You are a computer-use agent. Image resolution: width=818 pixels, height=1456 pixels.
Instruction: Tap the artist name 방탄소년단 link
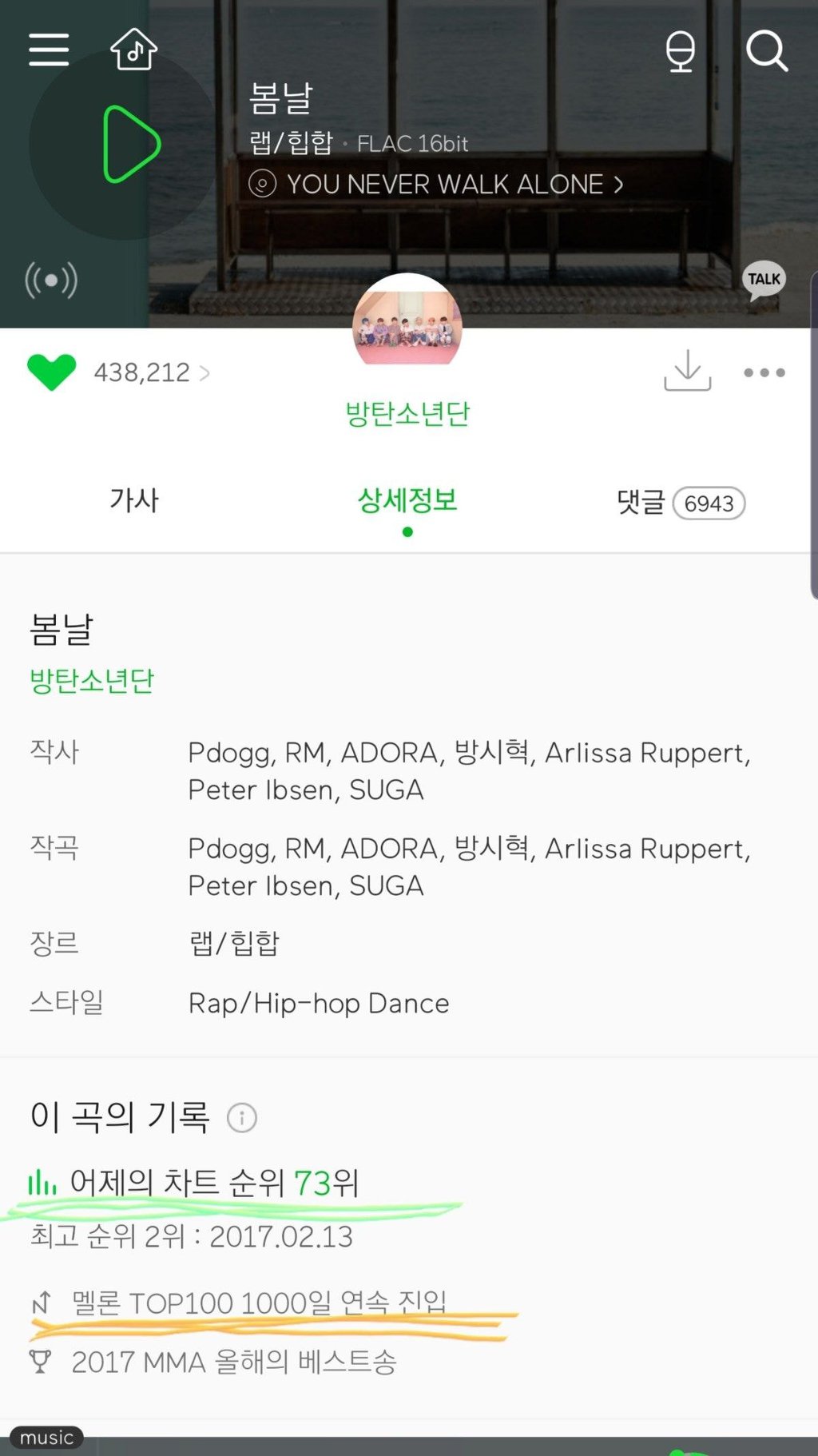point(408,412)
